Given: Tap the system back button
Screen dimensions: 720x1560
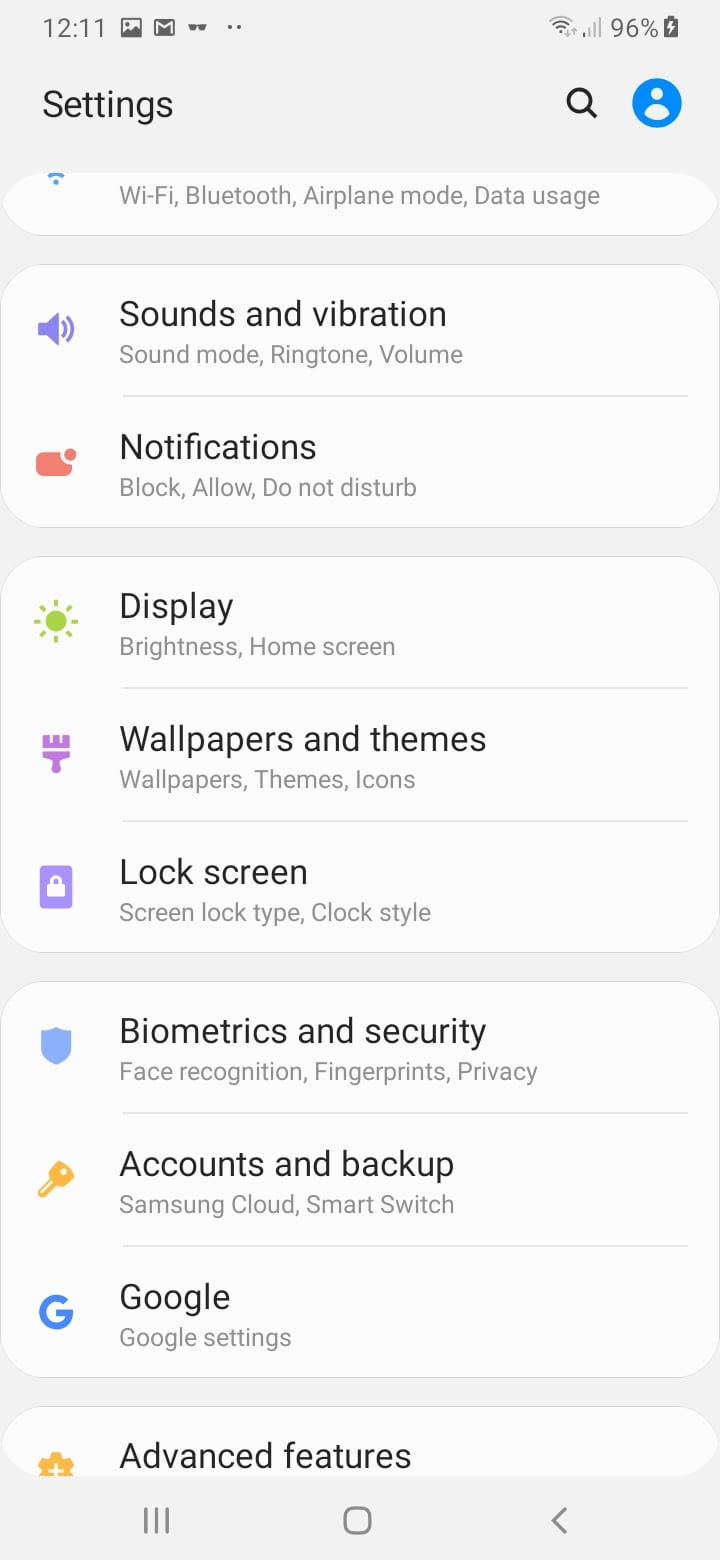Looking at the screenshot, I should click(559, 1520).
